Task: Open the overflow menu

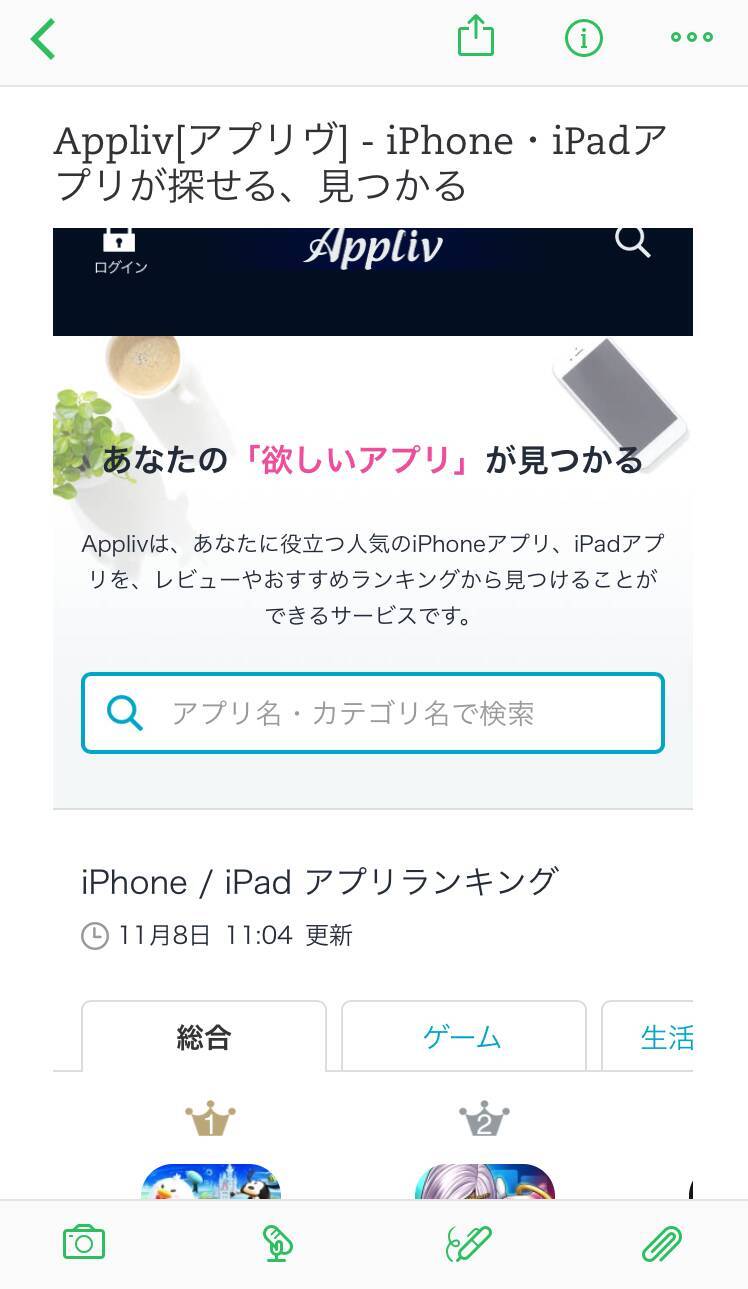Action: [x=691, y=38]
